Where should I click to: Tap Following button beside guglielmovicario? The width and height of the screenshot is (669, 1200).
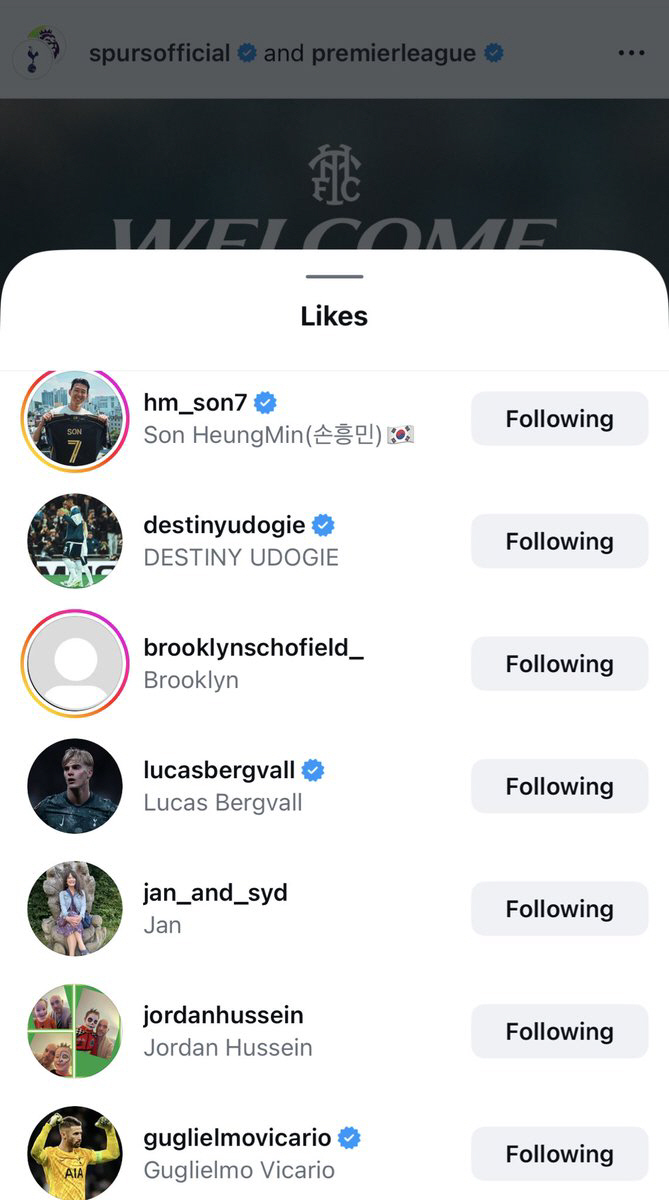[559, 1154]
